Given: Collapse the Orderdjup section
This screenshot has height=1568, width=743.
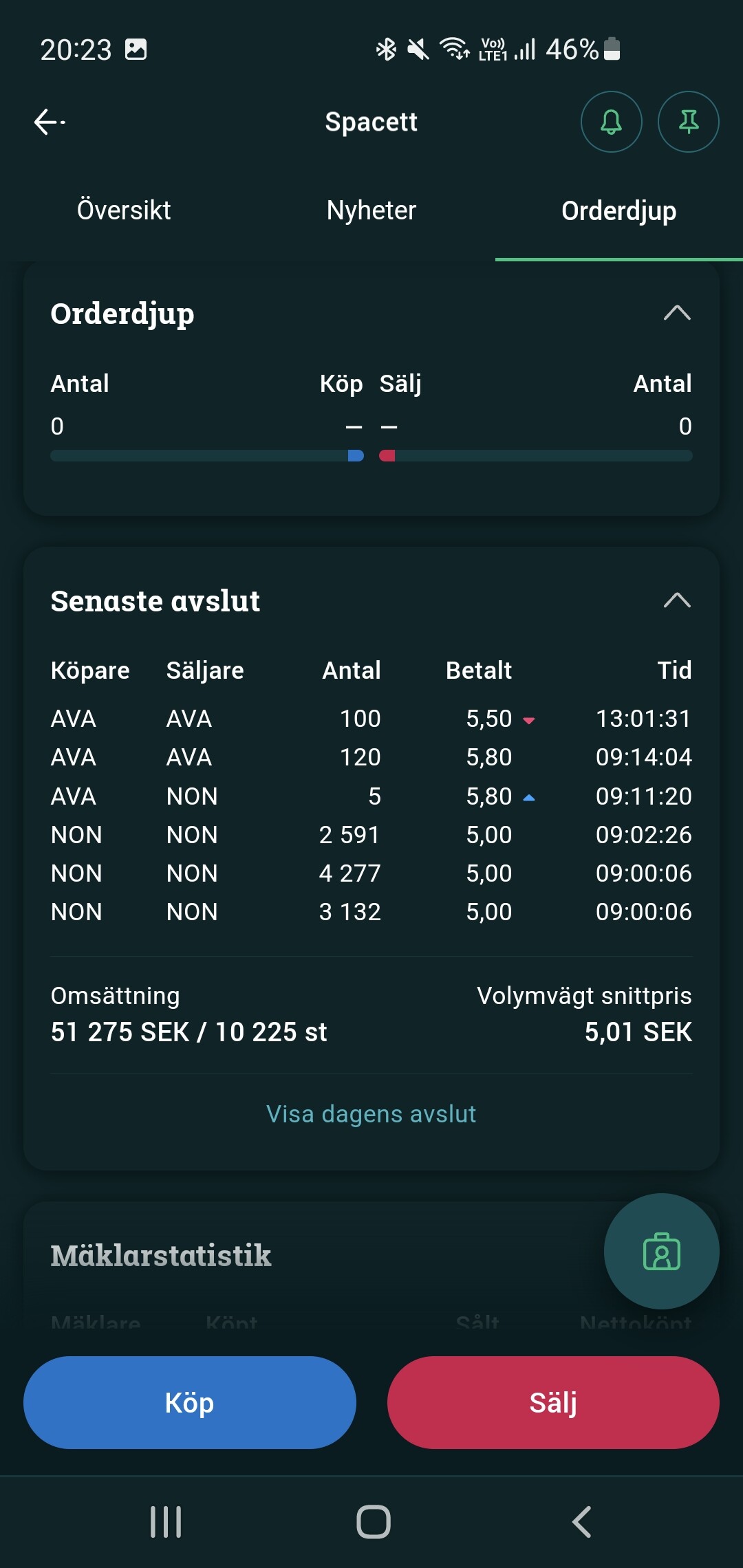Looking at the screenshot, I should pyautogui.click(x=677, y=314).
